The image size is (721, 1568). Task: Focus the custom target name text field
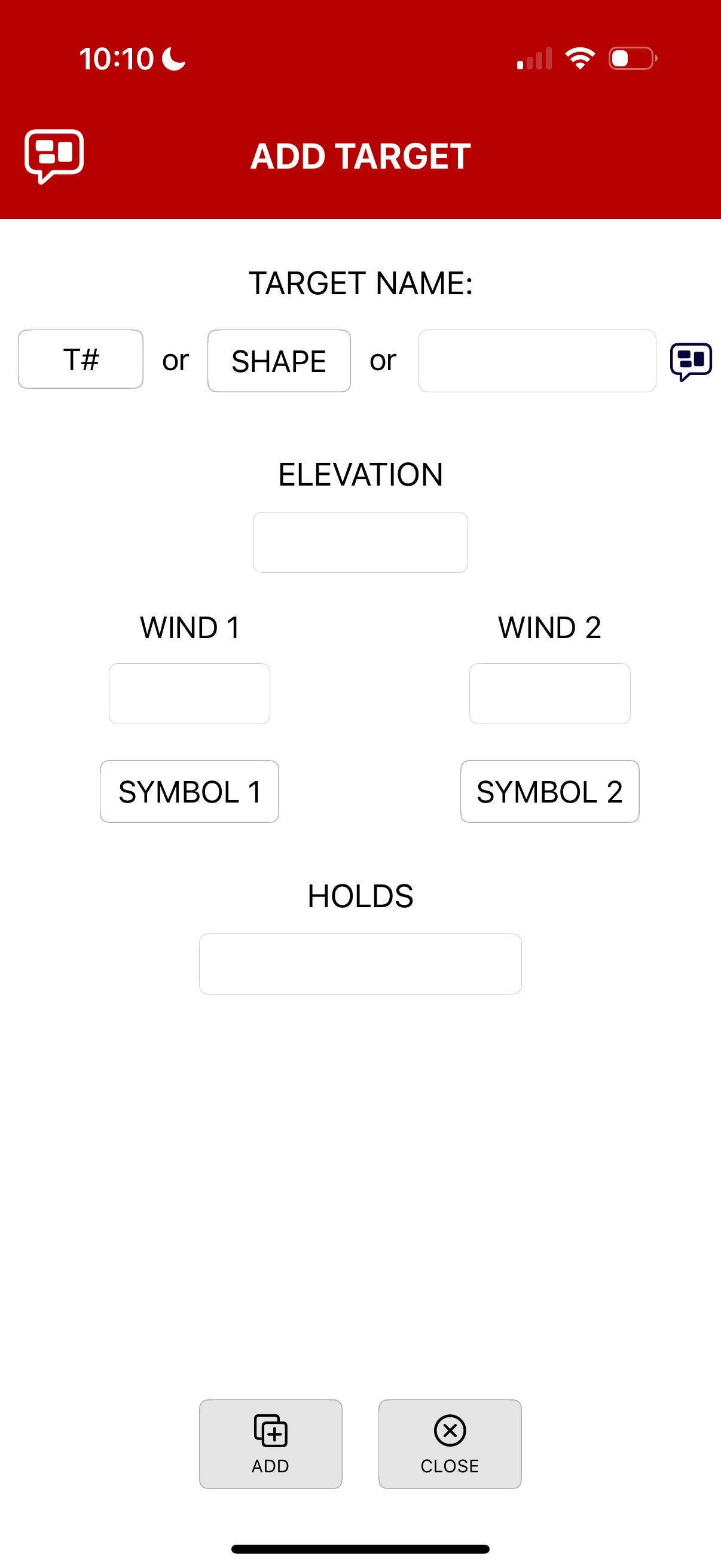tap(537, 361)
